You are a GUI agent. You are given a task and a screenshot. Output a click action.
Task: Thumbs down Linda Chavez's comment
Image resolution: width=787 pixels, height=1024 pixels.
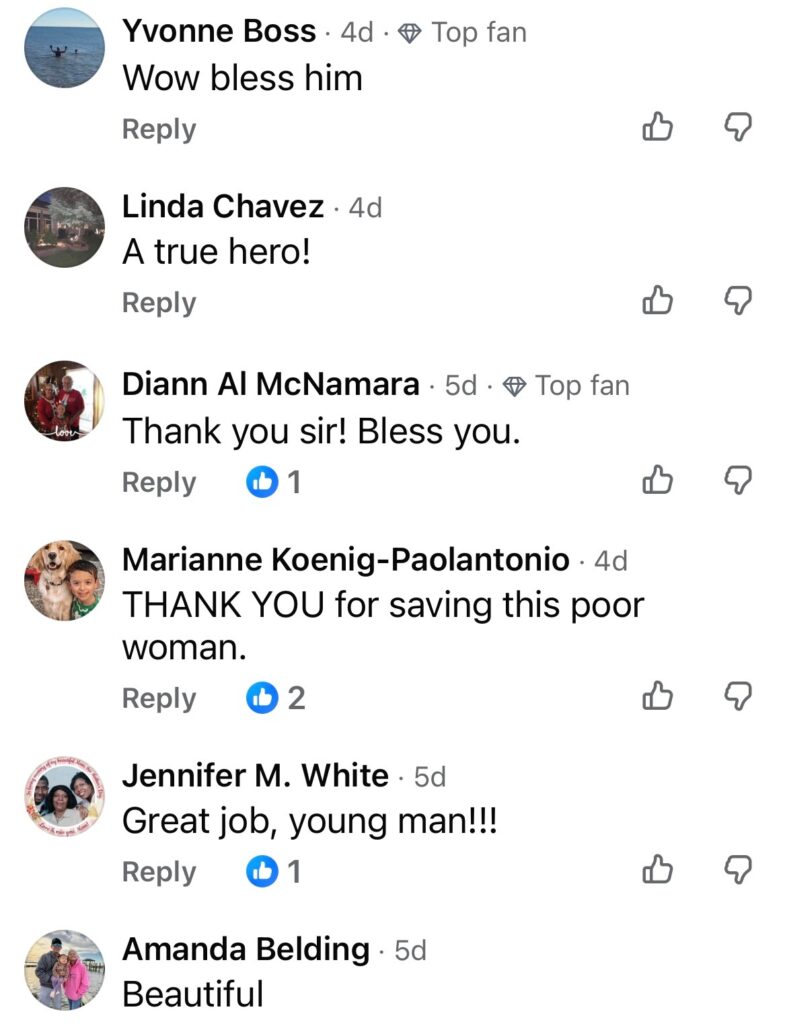[x=737, y=299]
